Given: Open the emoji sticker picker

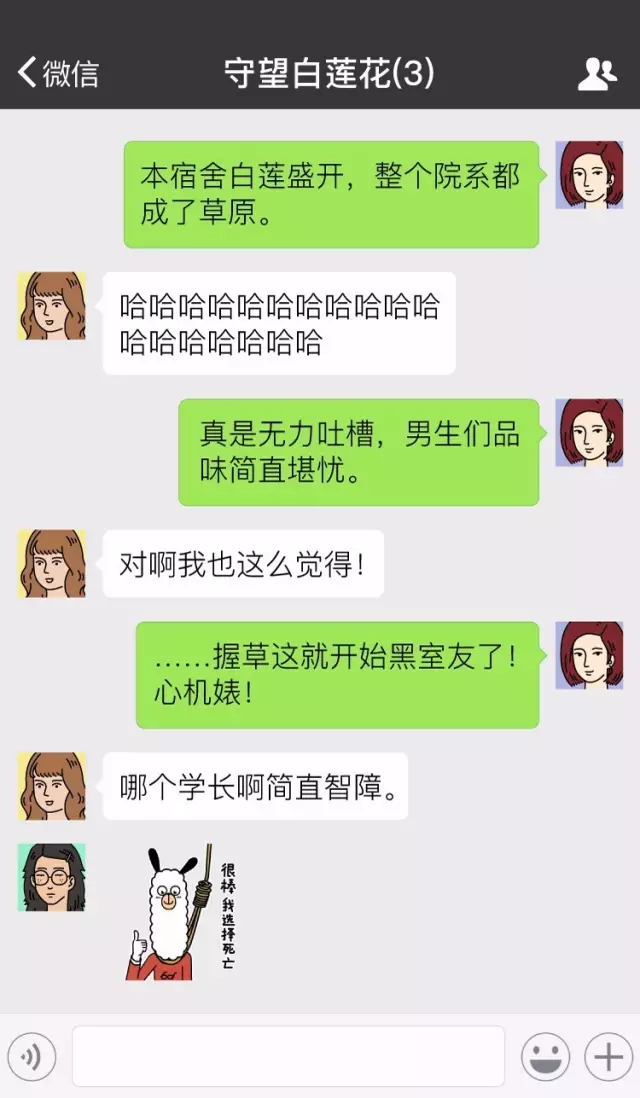Looking at the screenshot, I should click(x=545, y=1056).
